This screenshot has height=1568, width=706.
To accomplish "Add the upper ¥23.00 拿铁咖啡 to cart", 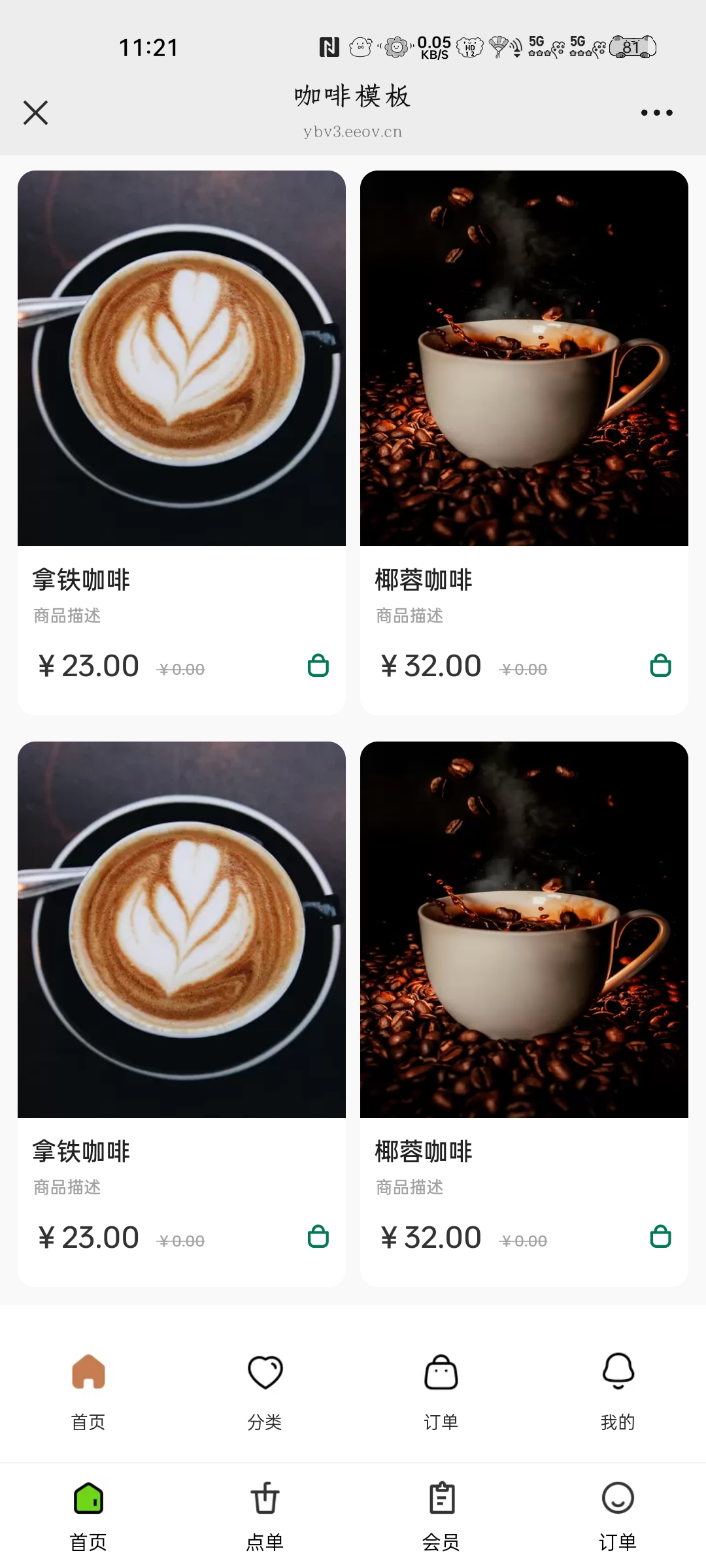I will (318, 666).
